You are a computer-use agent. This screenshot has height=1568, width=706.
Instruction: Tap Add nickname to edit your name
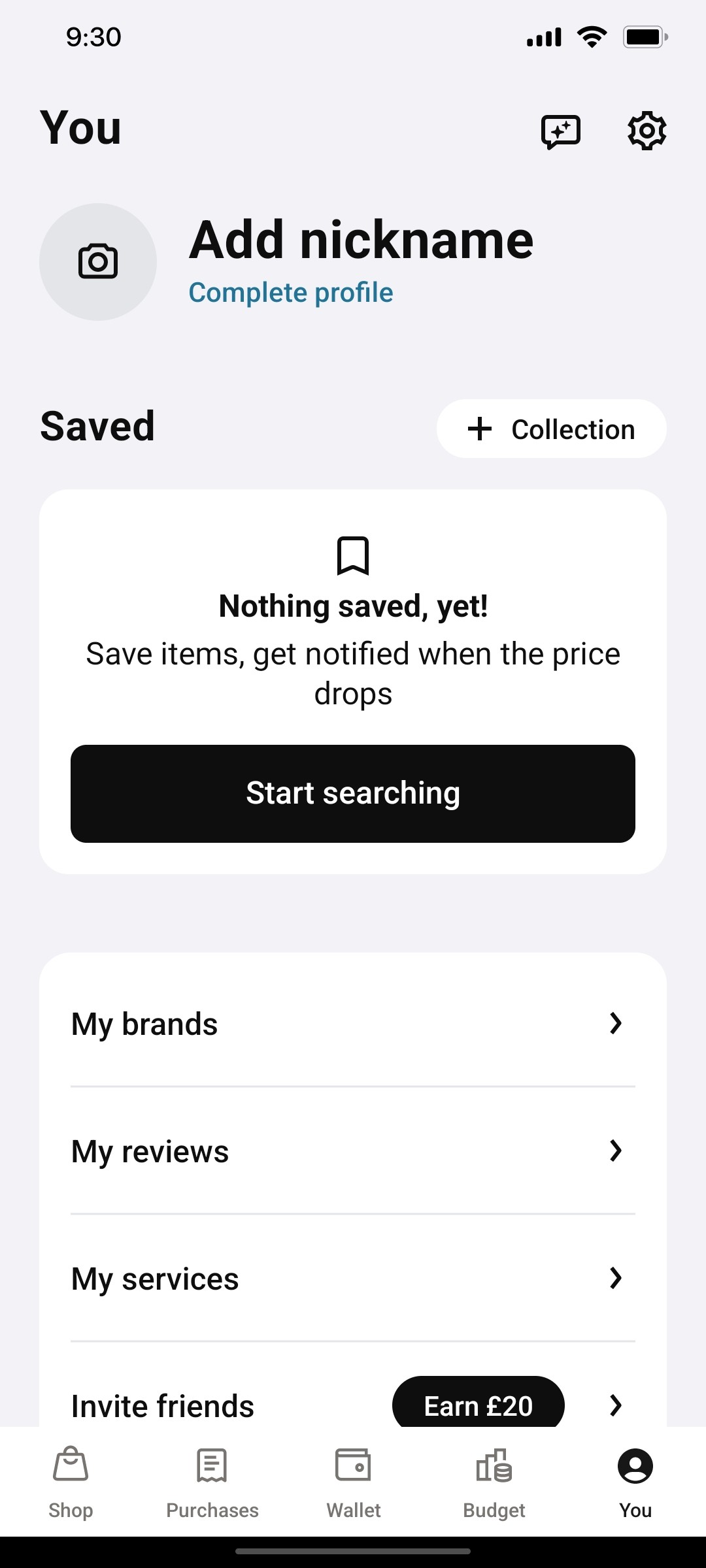[361, 239]
